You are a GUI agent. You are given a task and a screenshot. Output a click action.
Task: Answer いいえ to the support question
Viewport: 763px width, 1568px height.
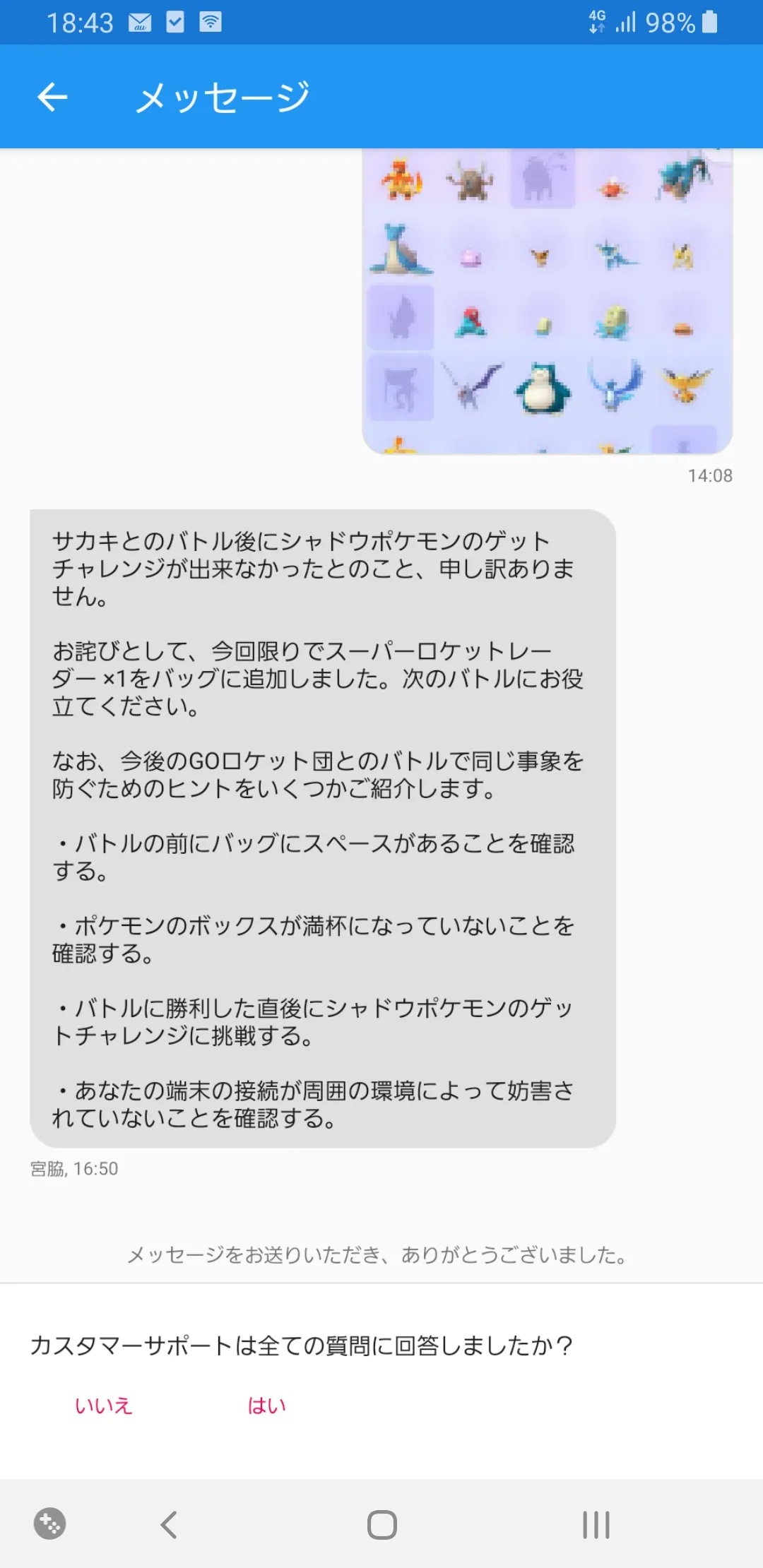[x=104, y=1406]
